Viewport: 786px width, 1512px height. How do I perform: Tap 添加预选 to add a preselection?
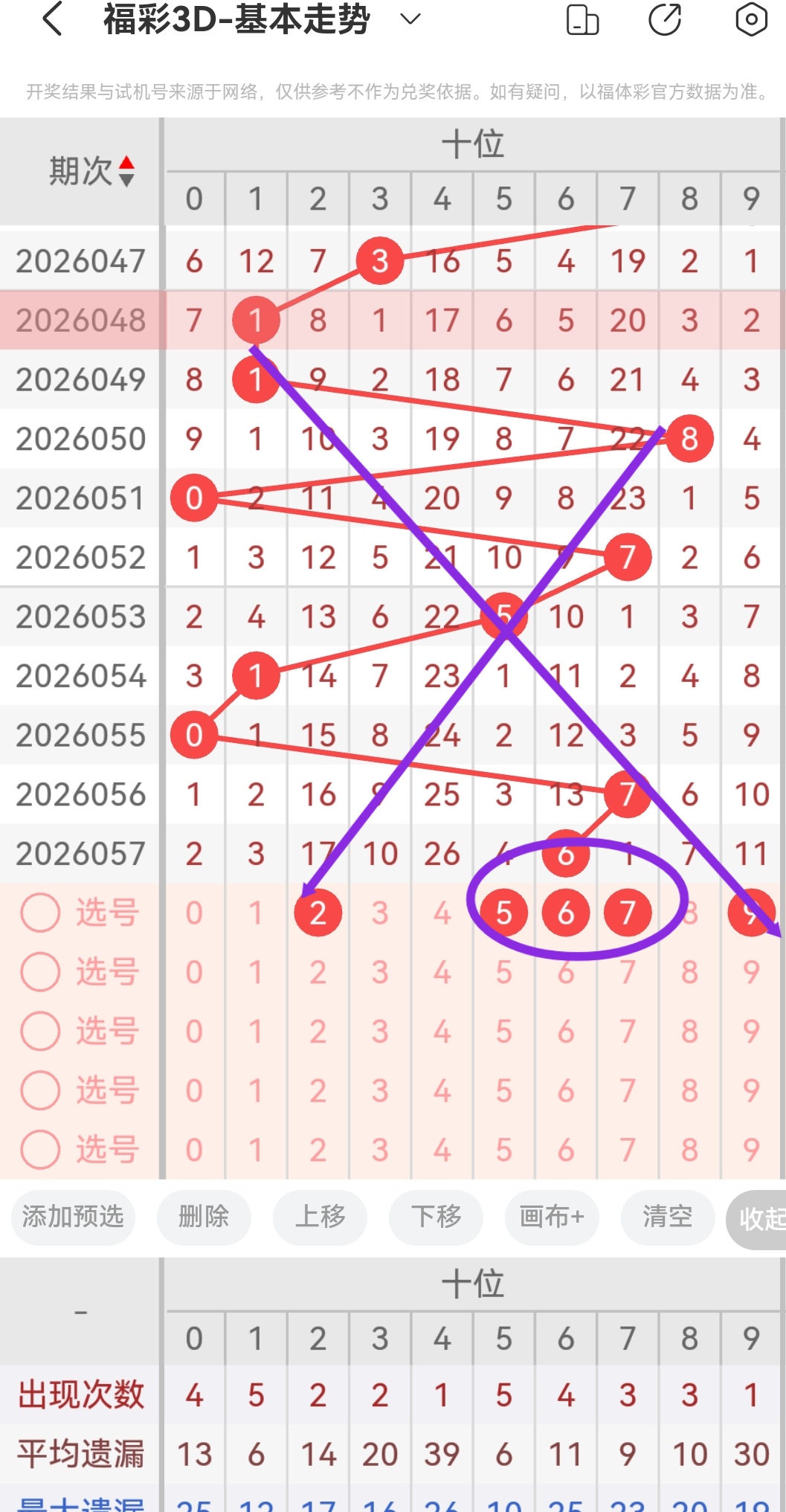point(72,1218)
